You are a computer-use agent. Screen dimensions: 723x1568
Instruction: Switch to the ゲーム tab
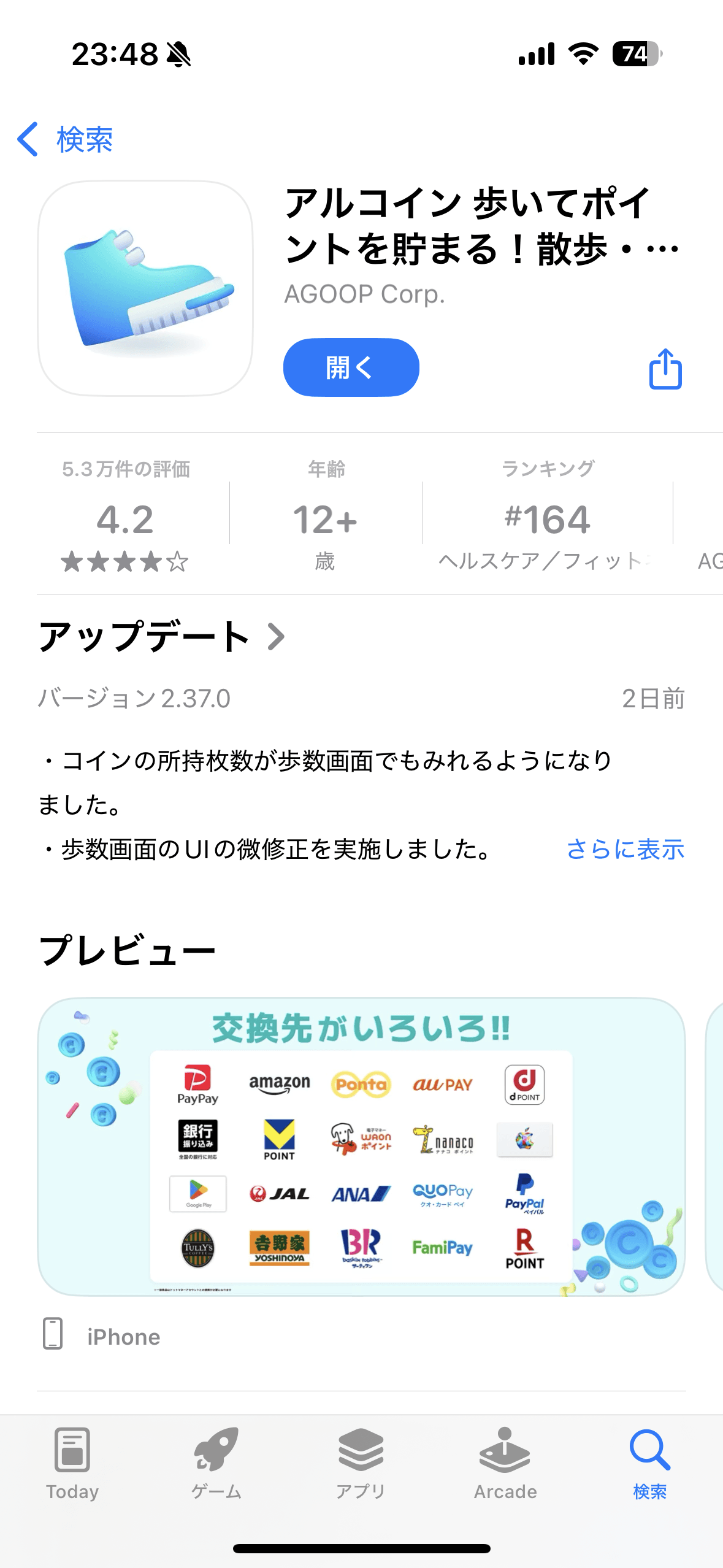tap(216, 1464)
